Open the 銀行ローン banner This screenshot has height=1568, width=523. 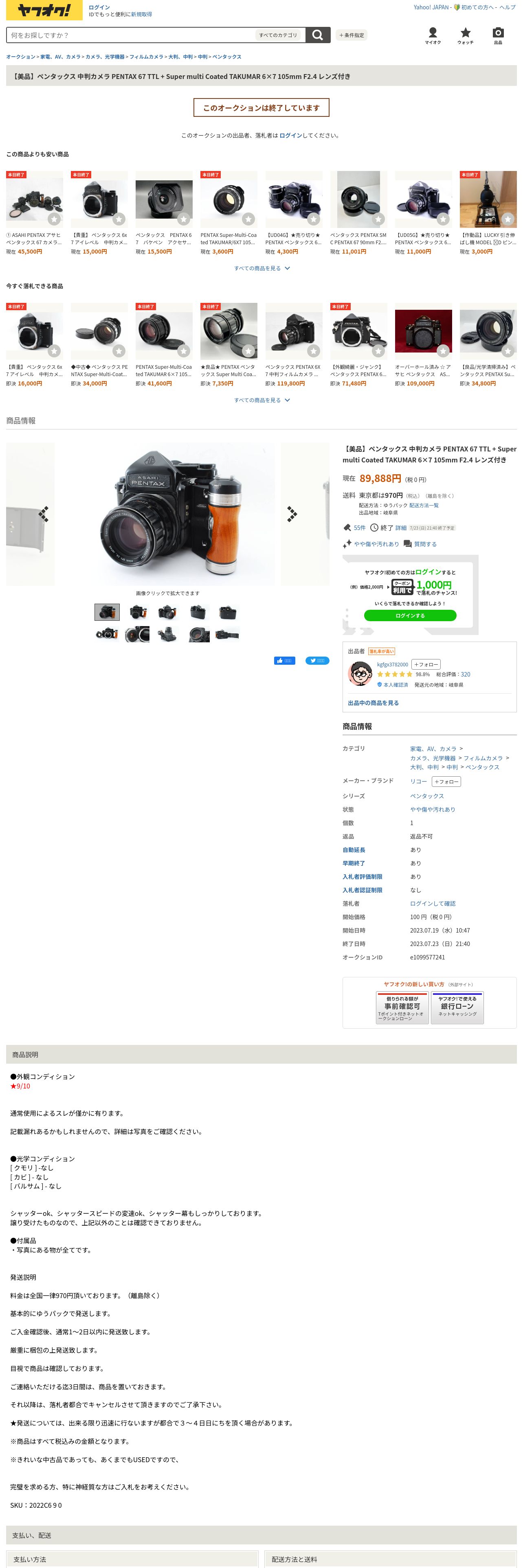(457, 1007)
